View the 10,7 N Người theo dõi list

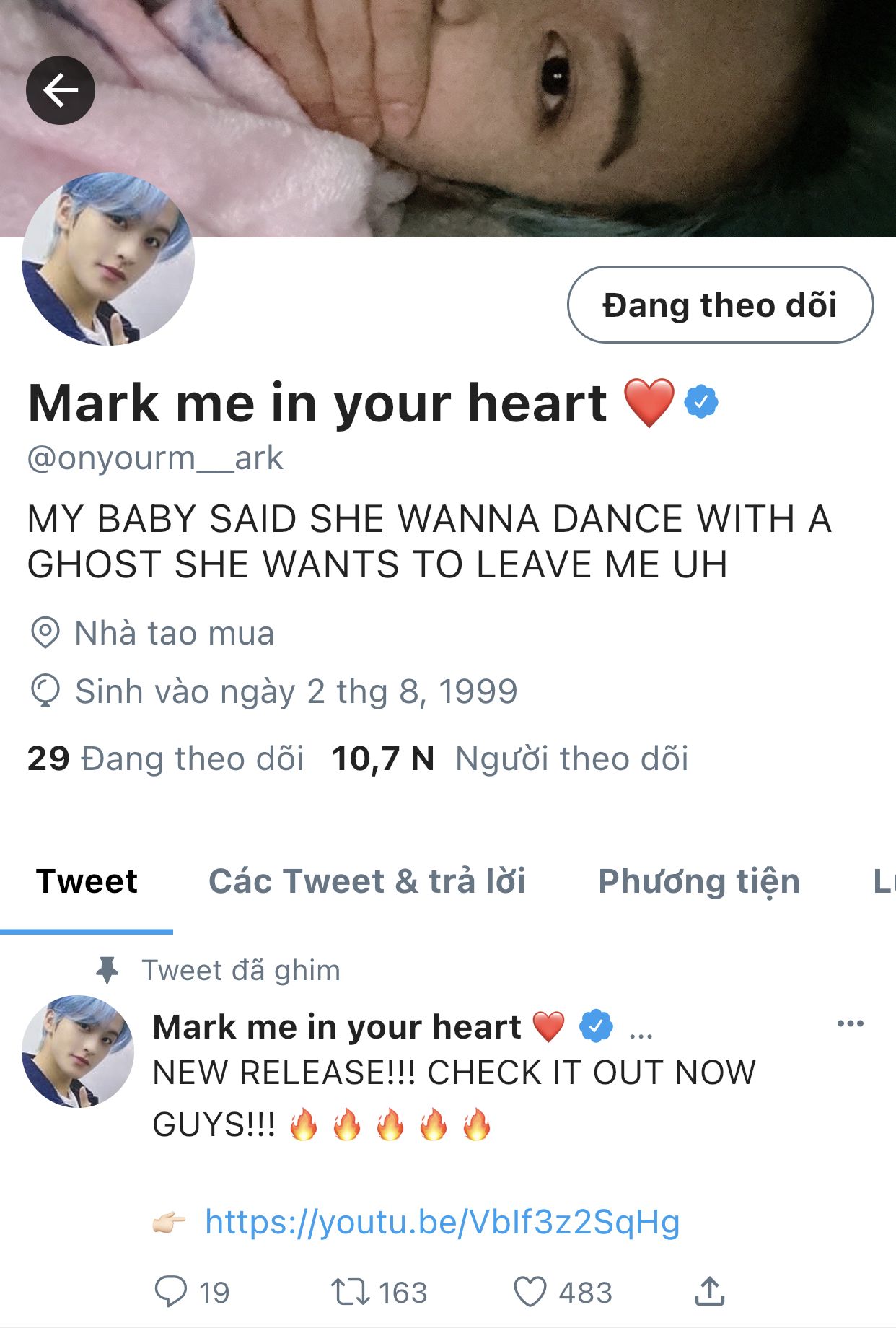pos(509,759)
